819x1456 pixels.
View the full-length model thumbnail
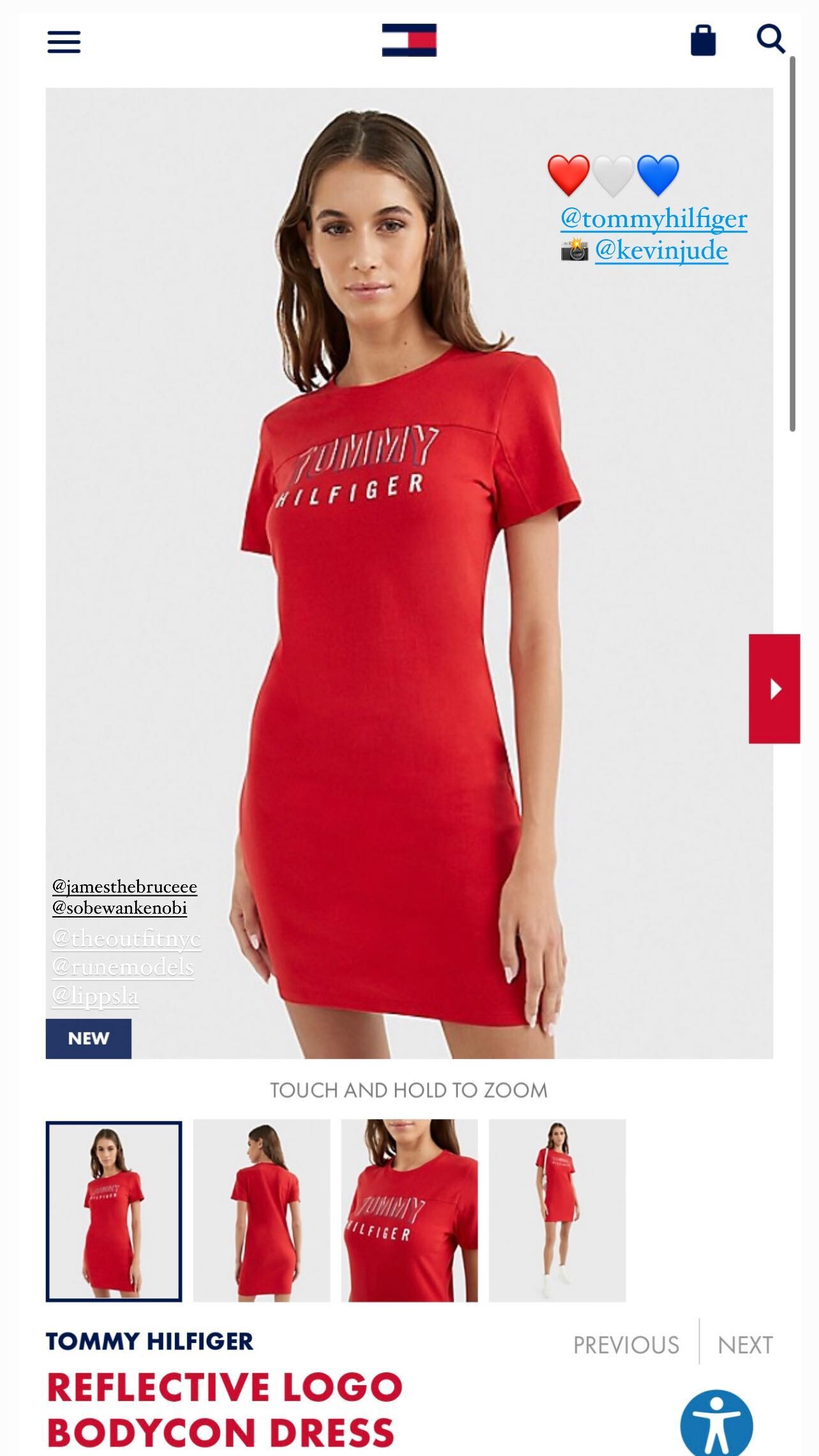[557, 1211]
